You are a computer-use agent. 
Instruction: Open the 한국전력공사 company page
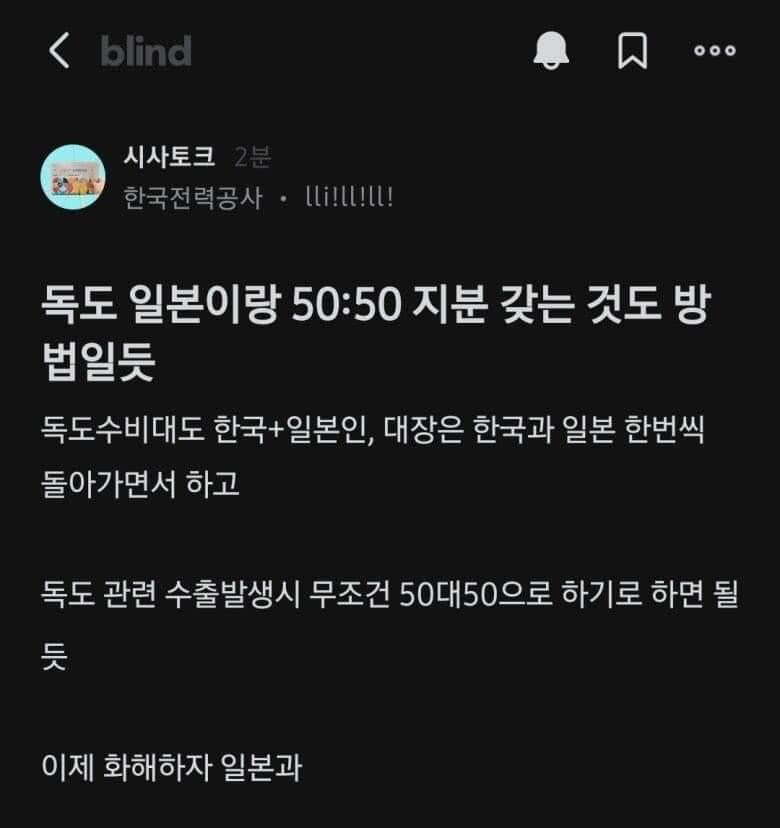tap(193, 198)
